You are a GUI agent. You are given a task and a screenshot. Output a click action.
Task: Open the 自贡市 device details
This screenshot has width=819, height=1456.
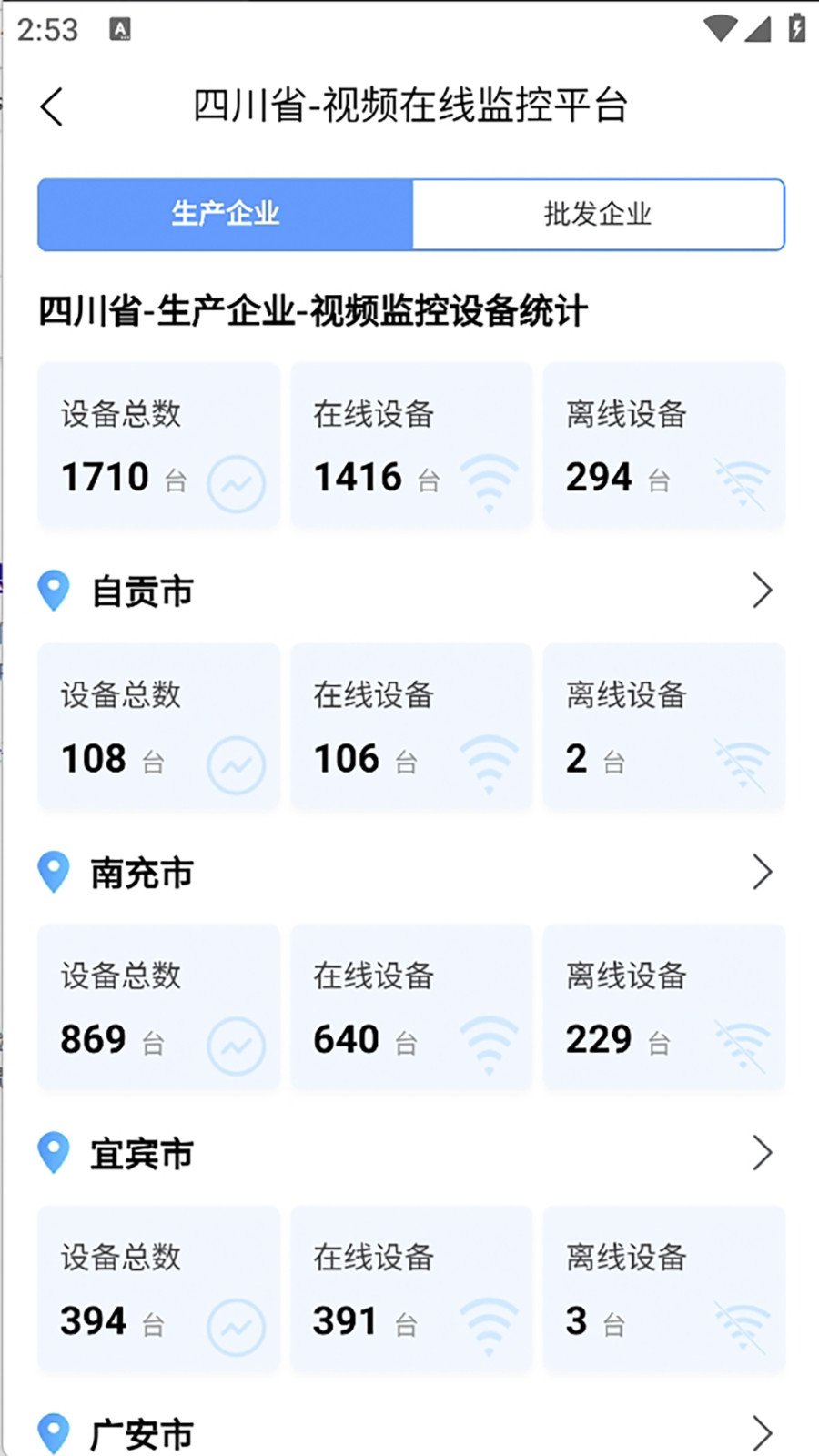click(x=762, y=591)
